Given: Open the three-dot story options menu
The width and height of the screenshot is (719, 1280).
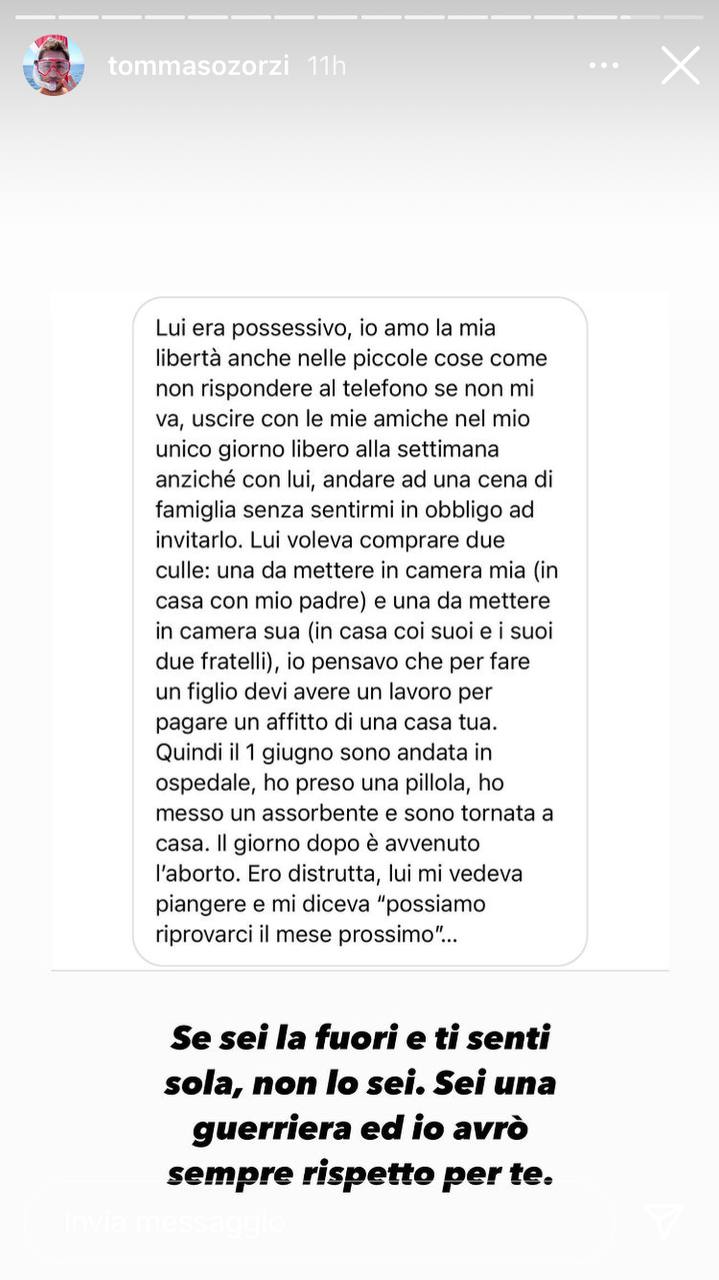Looking at the screenshot, I should 604,66.
